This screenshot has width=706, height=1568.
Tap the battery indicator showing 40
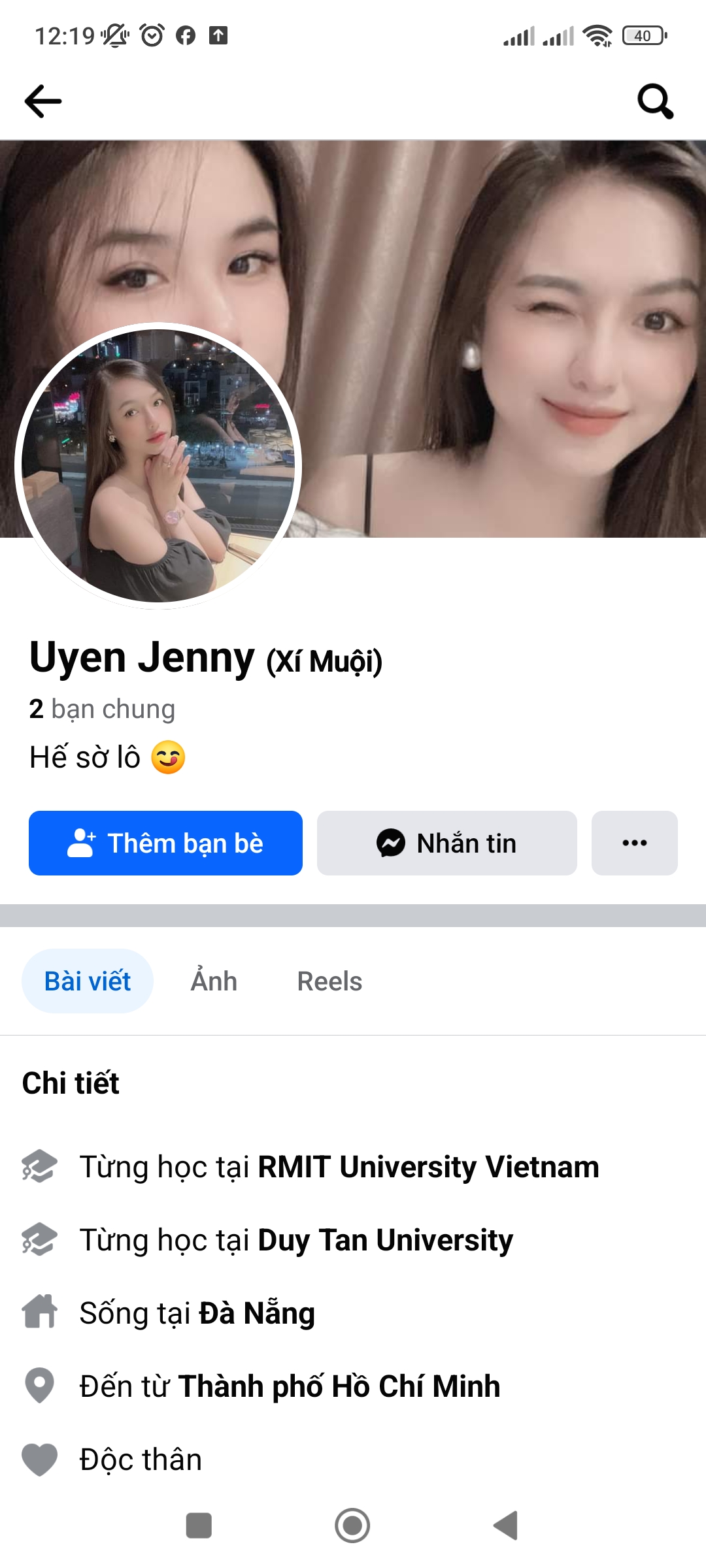(643, 36)
